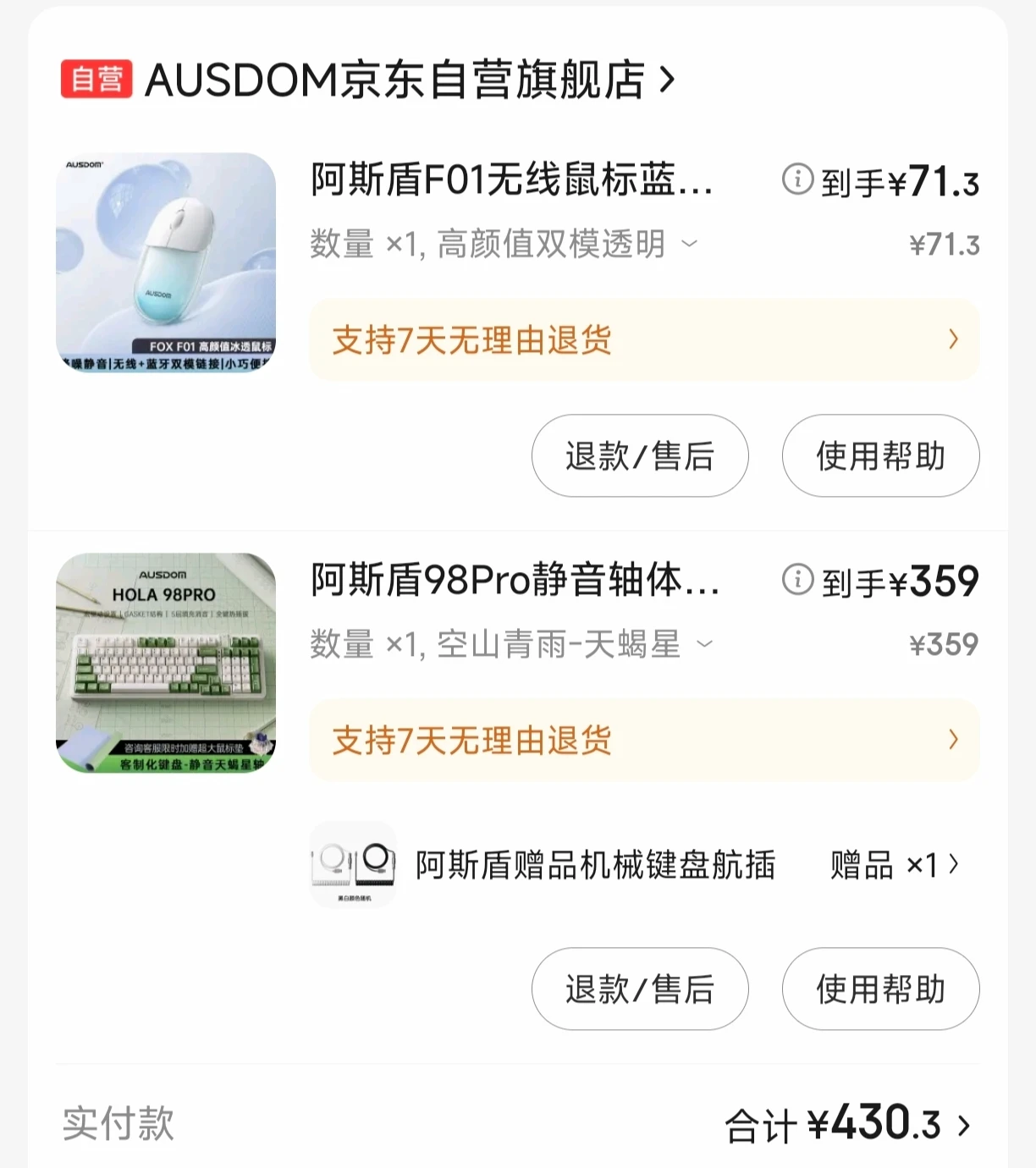Image resolution: width=1036 pixels, height=1168 pixels.
Task: Expand 空山青雨-天蝎星 spec dropdown
Action: pos(704,645)
